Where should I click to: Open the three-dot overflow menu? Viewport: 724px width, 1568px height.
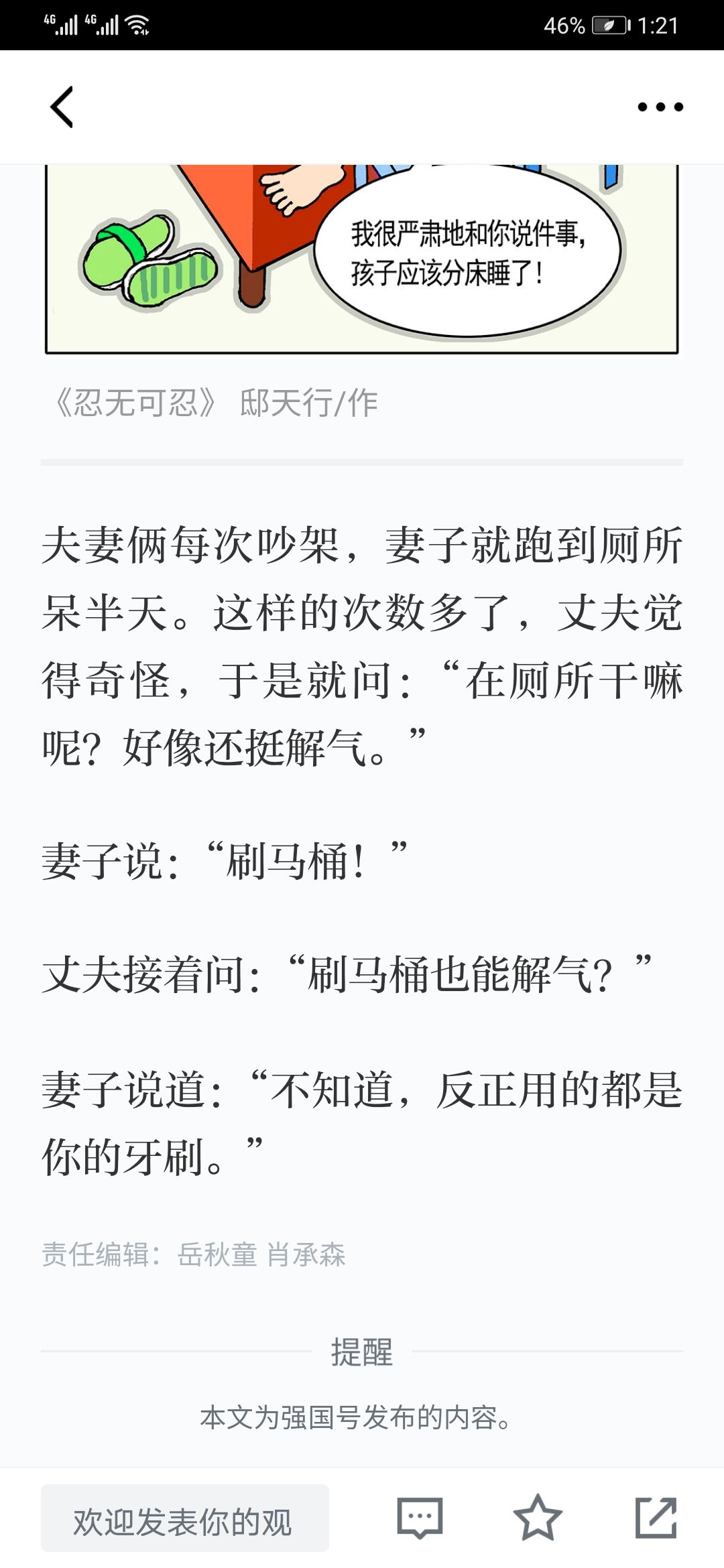[660, 107]
